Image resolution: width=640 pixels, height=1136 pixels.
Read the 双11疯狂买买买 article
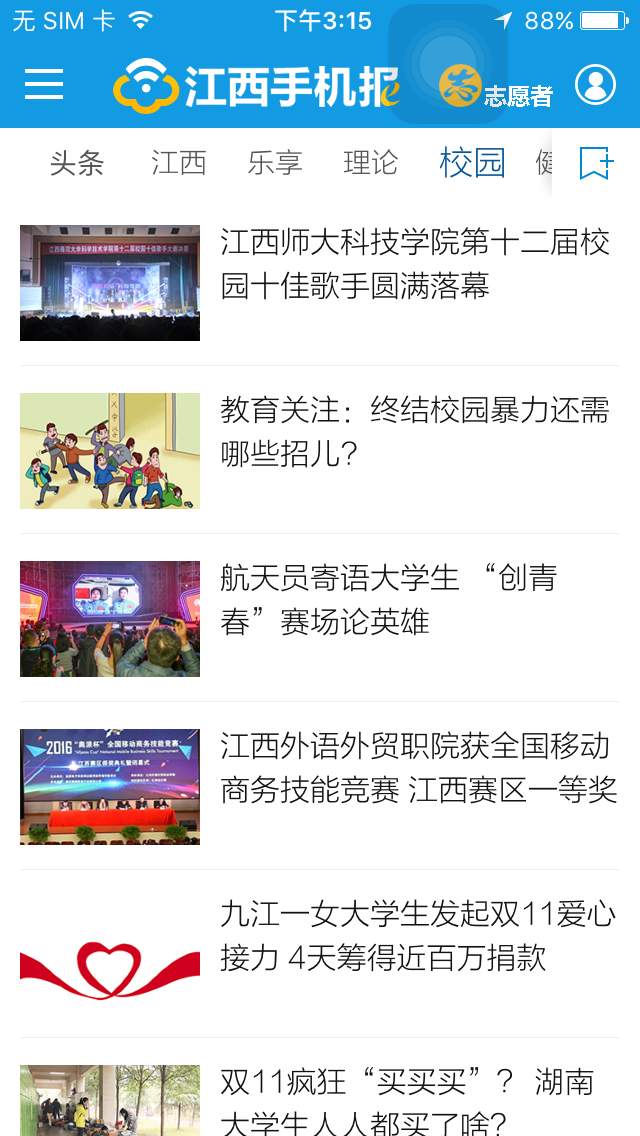click(408, 1100)
